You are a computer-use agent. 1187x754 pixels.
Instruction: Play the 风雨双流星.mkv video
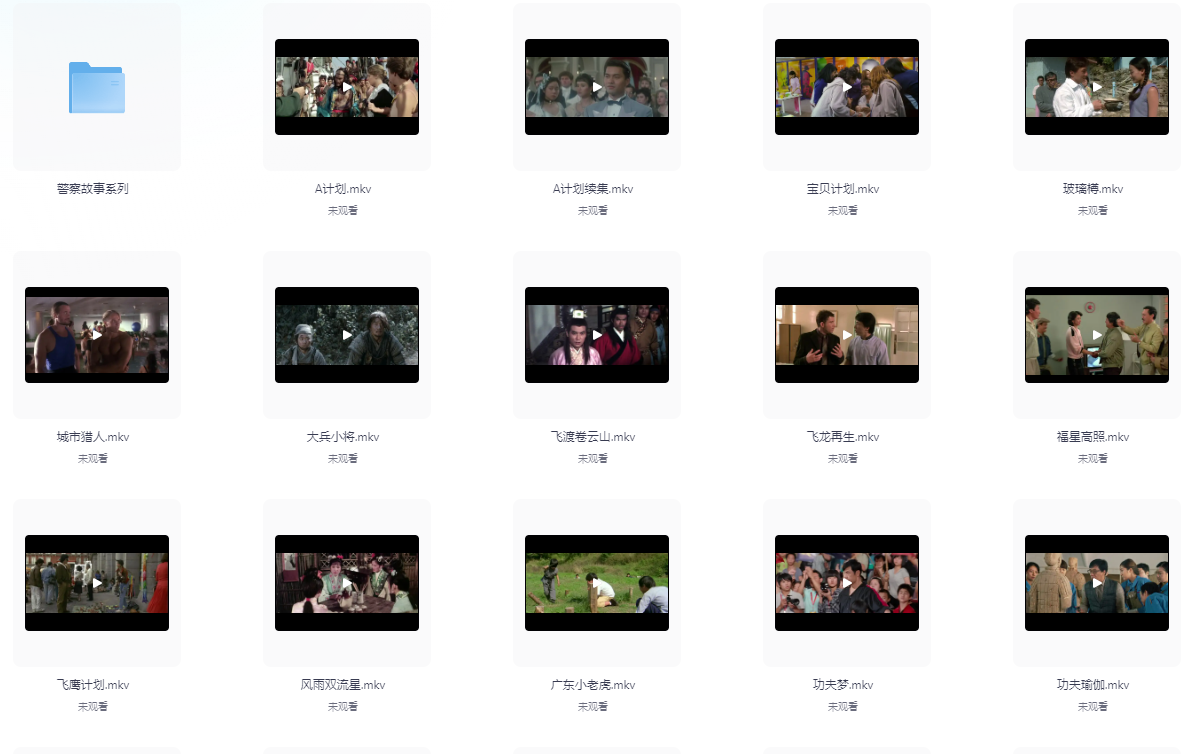point(347,583)
